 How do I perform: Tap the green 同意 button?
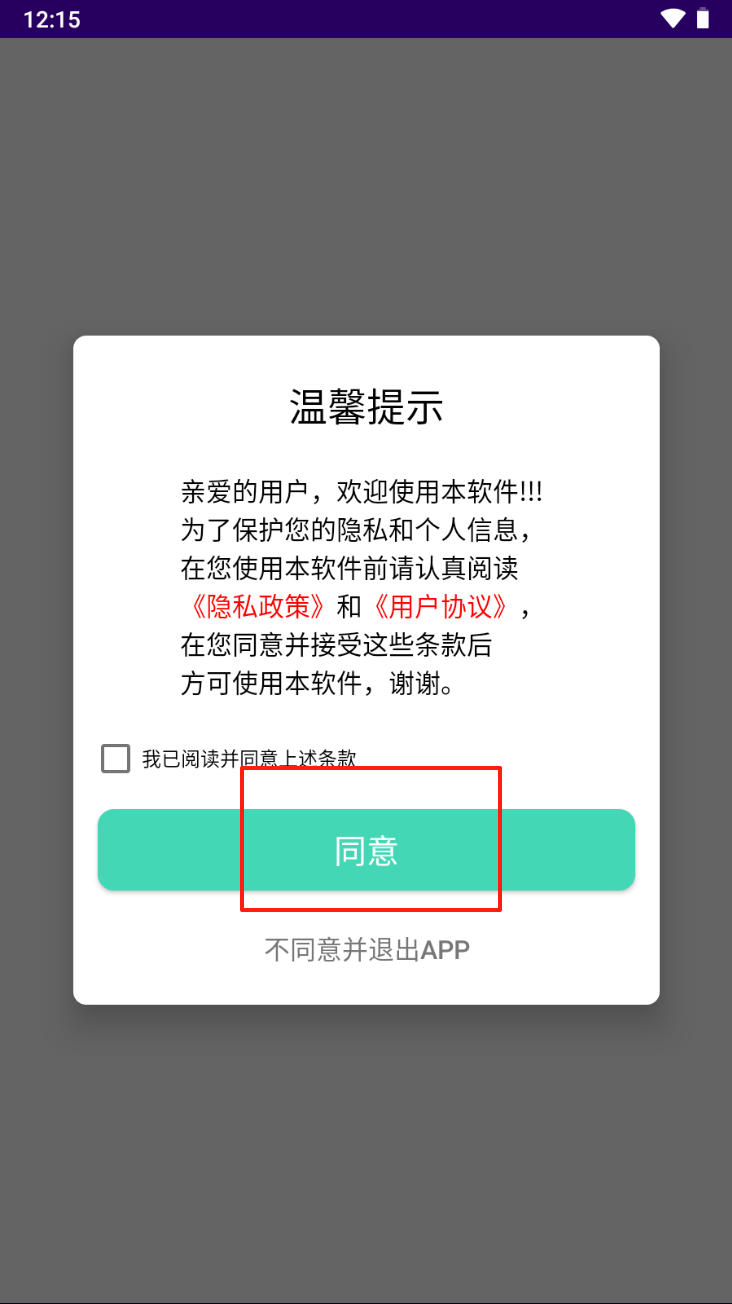tap(366, 850)
